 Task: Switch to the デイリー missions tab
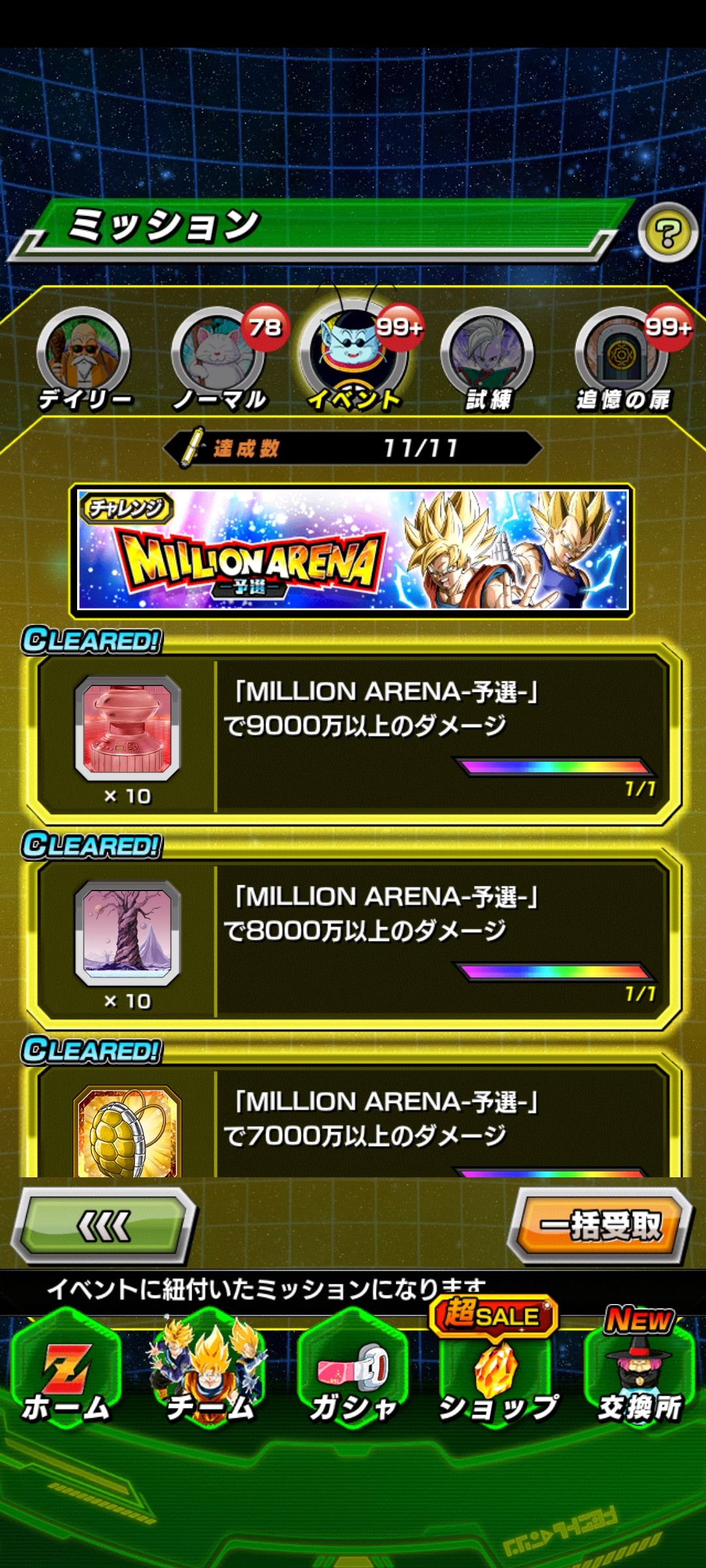coord(84,359)
